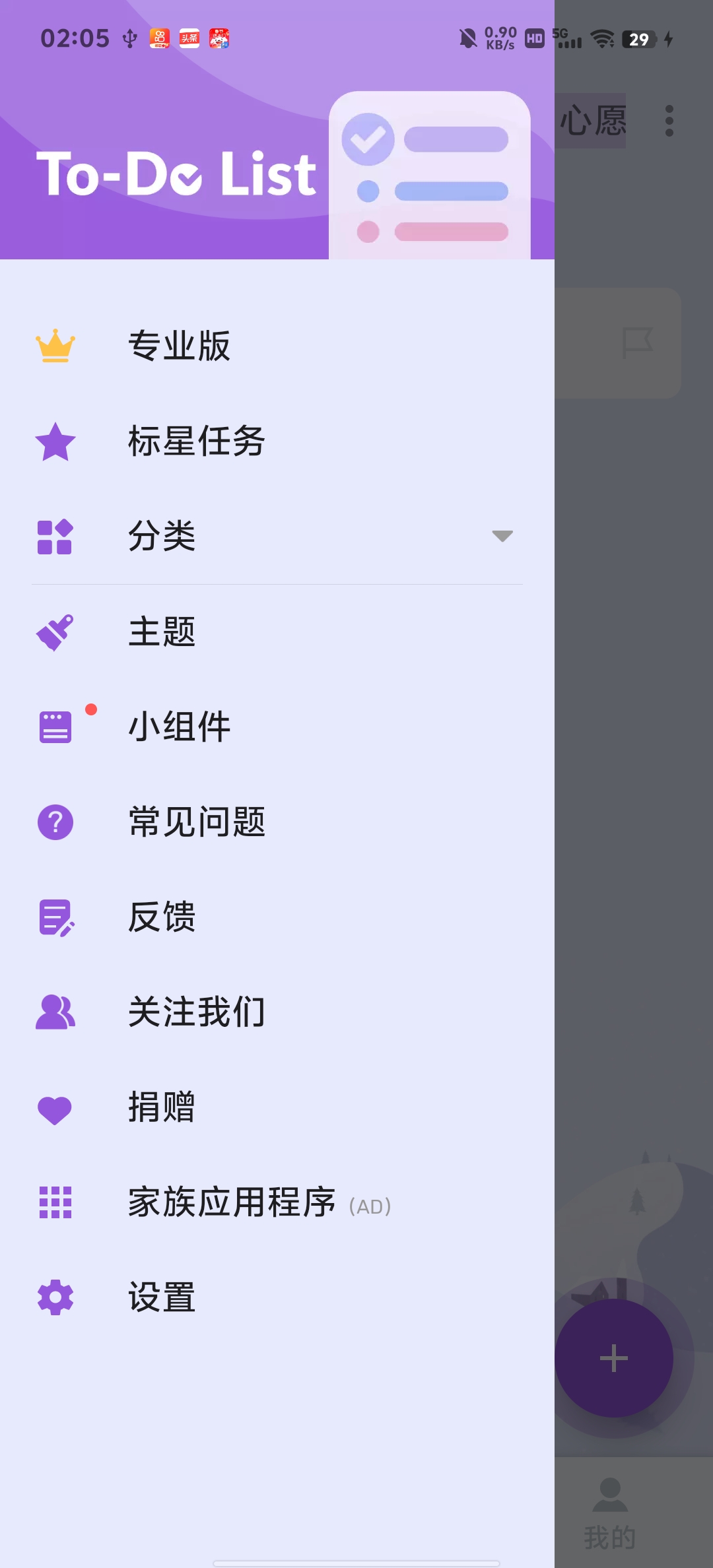The image size is (713, 1568).
Task: Click the widget icon with red notification dot
Action: [55, 727]
